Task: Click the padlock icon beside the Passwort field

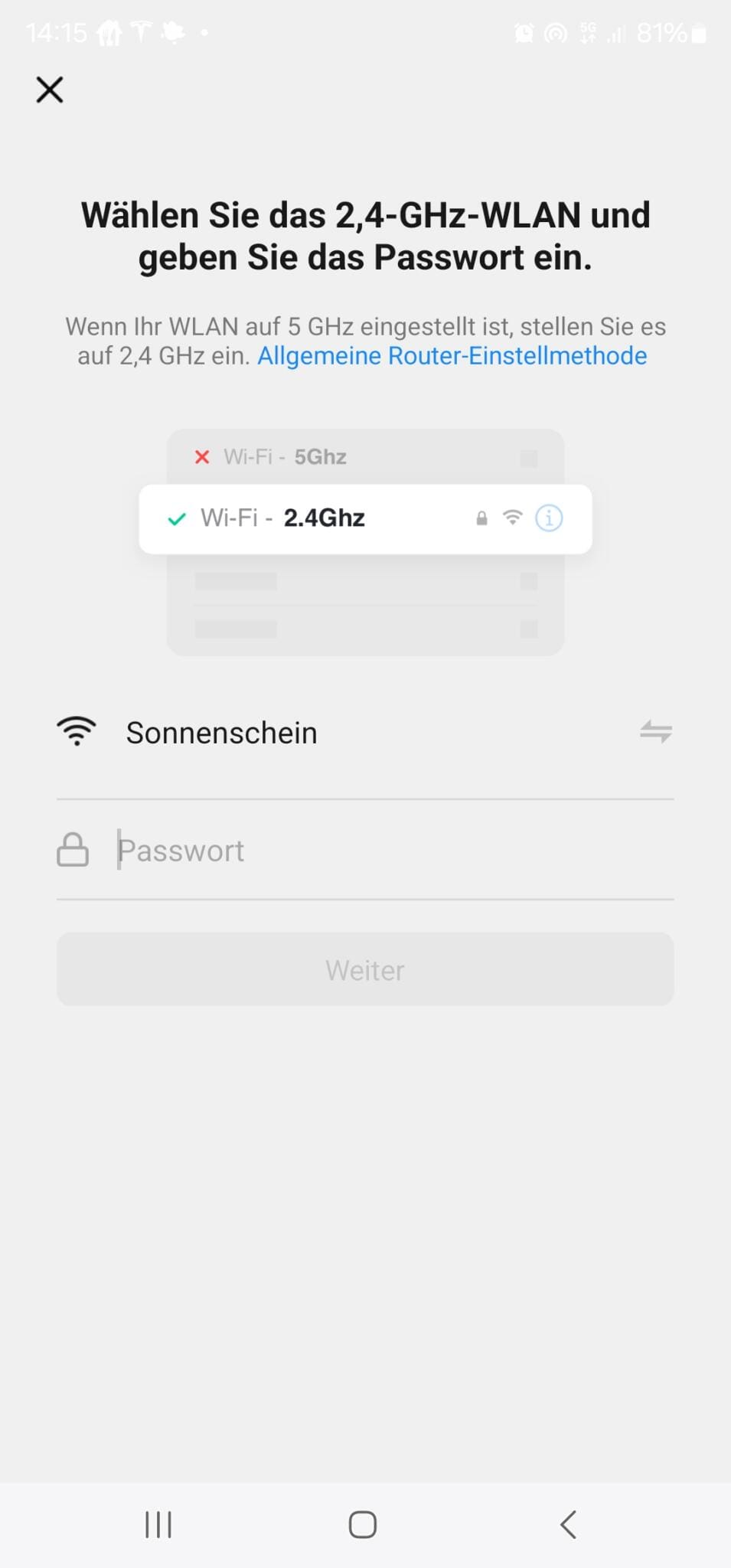Action: (x=73, y=849)
